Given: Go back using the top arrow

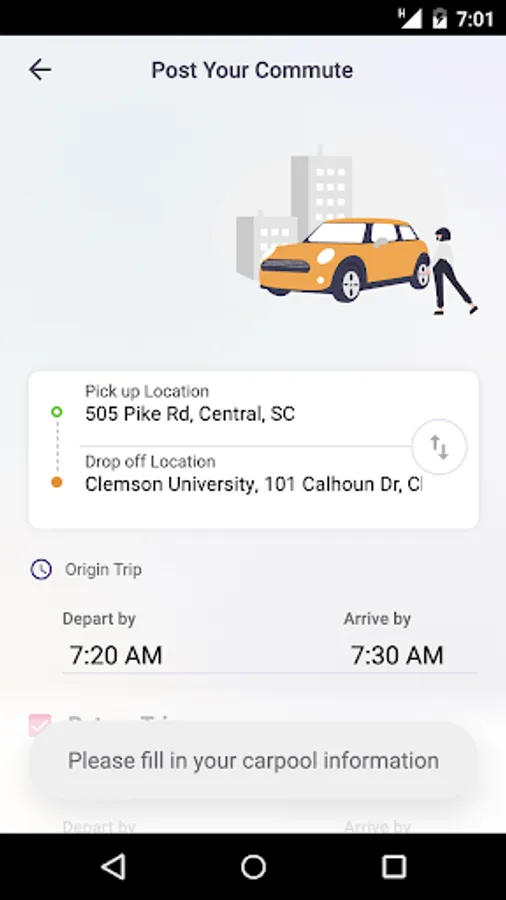Looking at the screenshot, I should [40, 70].
